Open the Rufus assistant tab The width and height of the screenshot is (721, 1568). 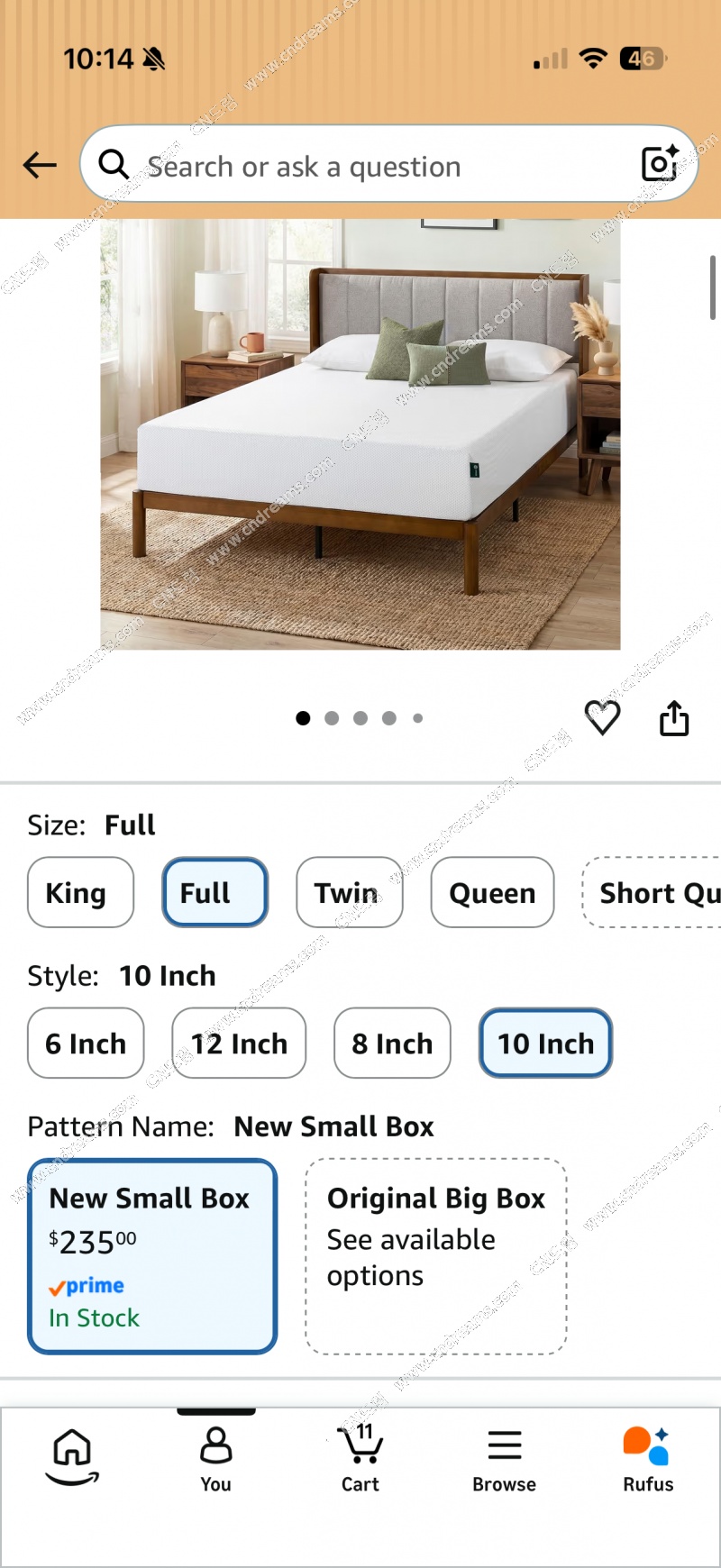(648, 1460)
